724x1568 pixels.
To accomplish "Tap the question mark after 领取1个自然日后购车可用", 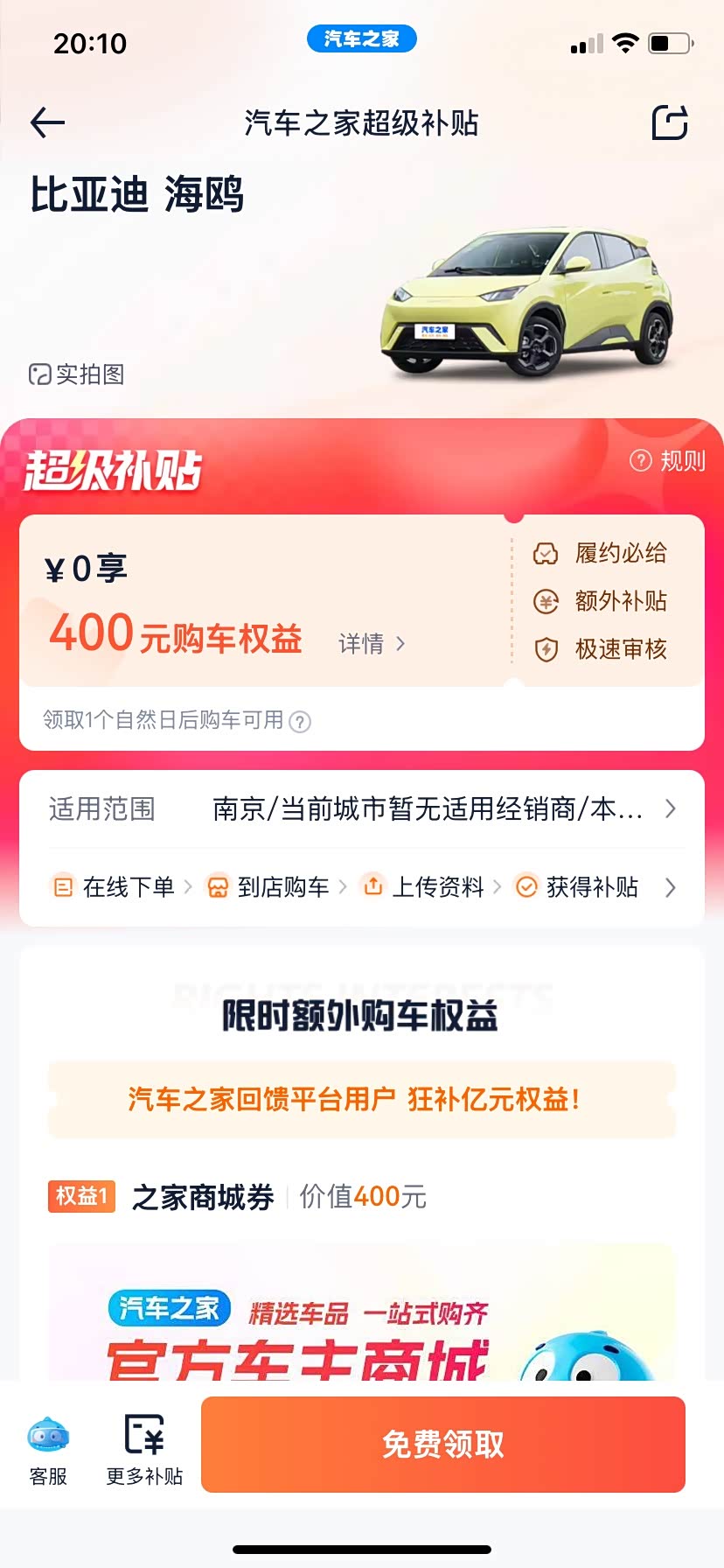I will [x=301, y=722].
